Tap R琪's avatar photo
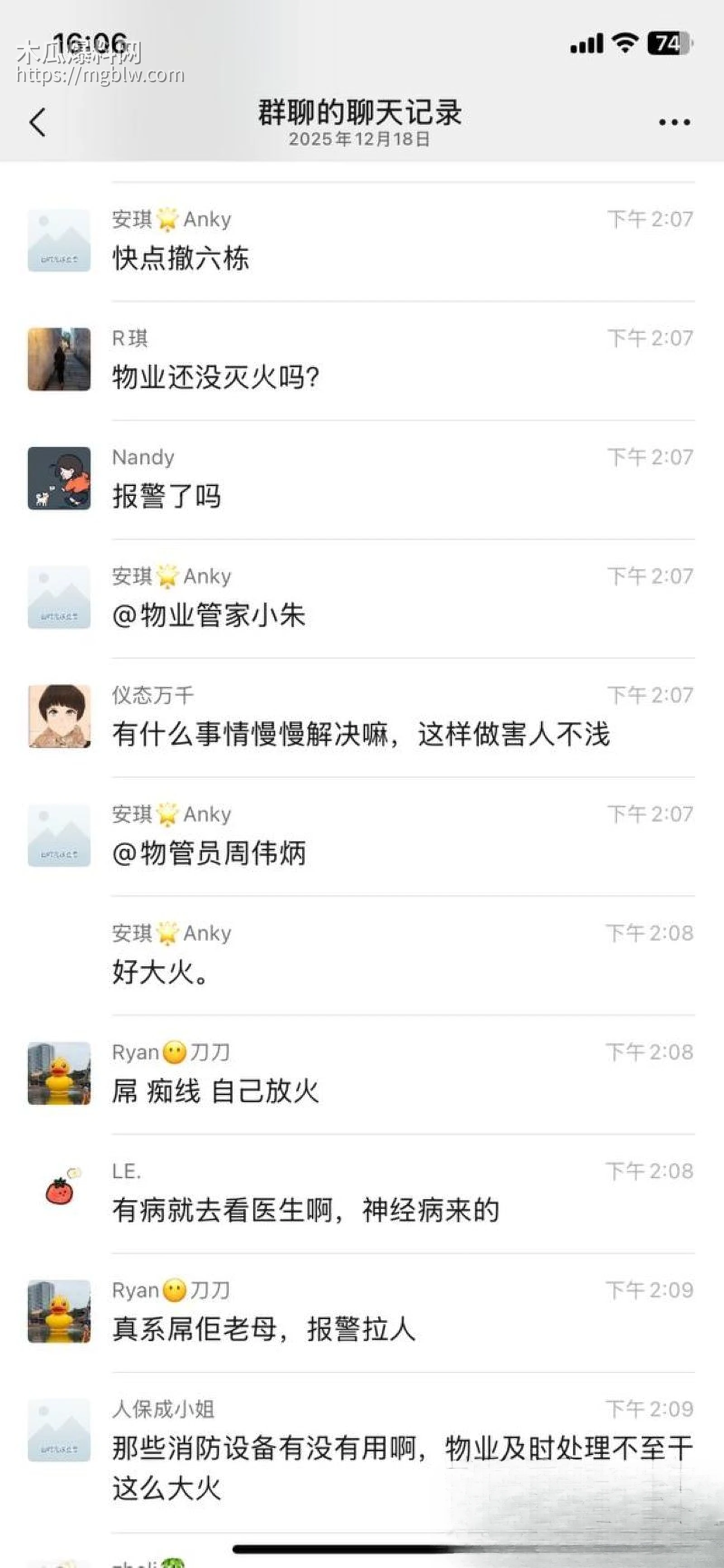The image size is (724, 1568). (x=58, y=359)
